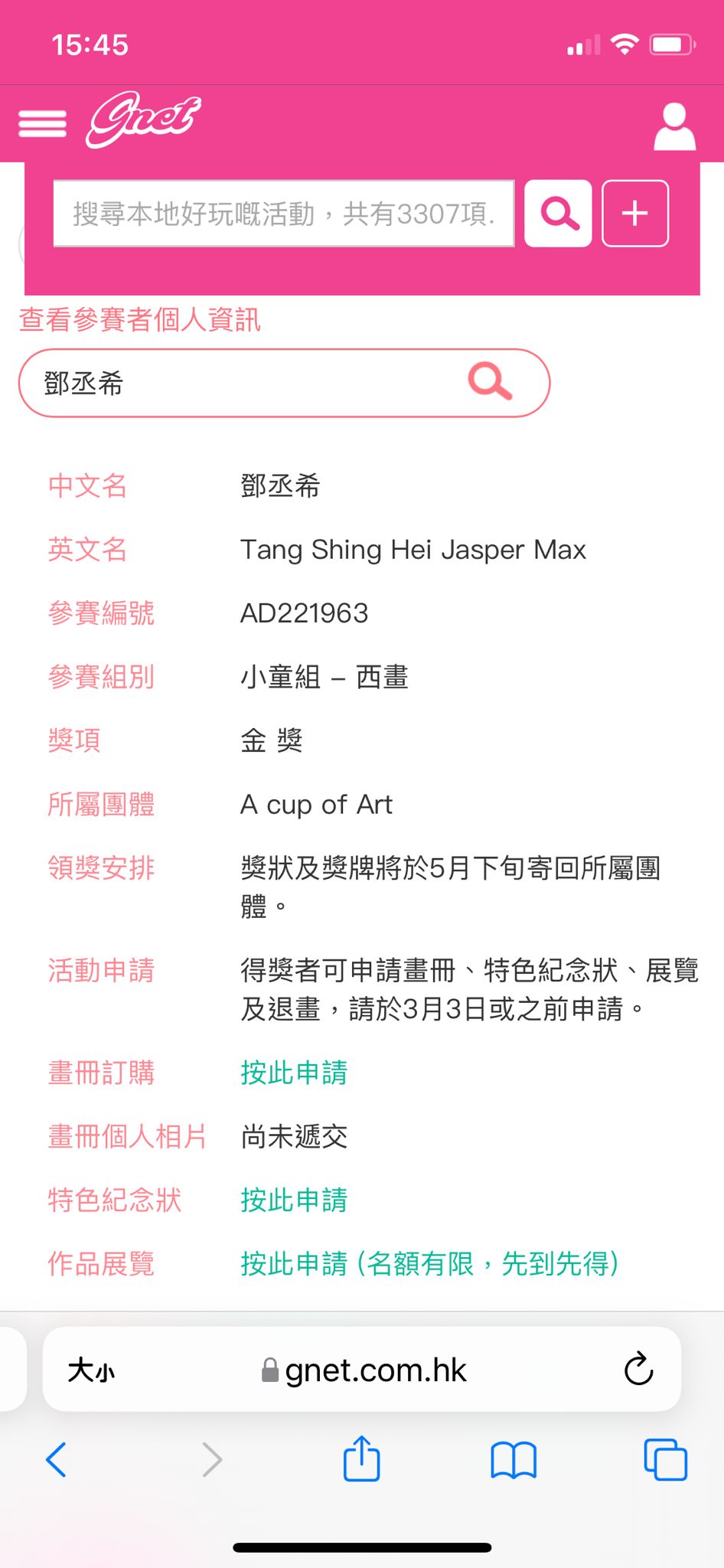724x1568 pixels.
Task: Open Safari page size 大小 settings
Action: point(91,1370)
